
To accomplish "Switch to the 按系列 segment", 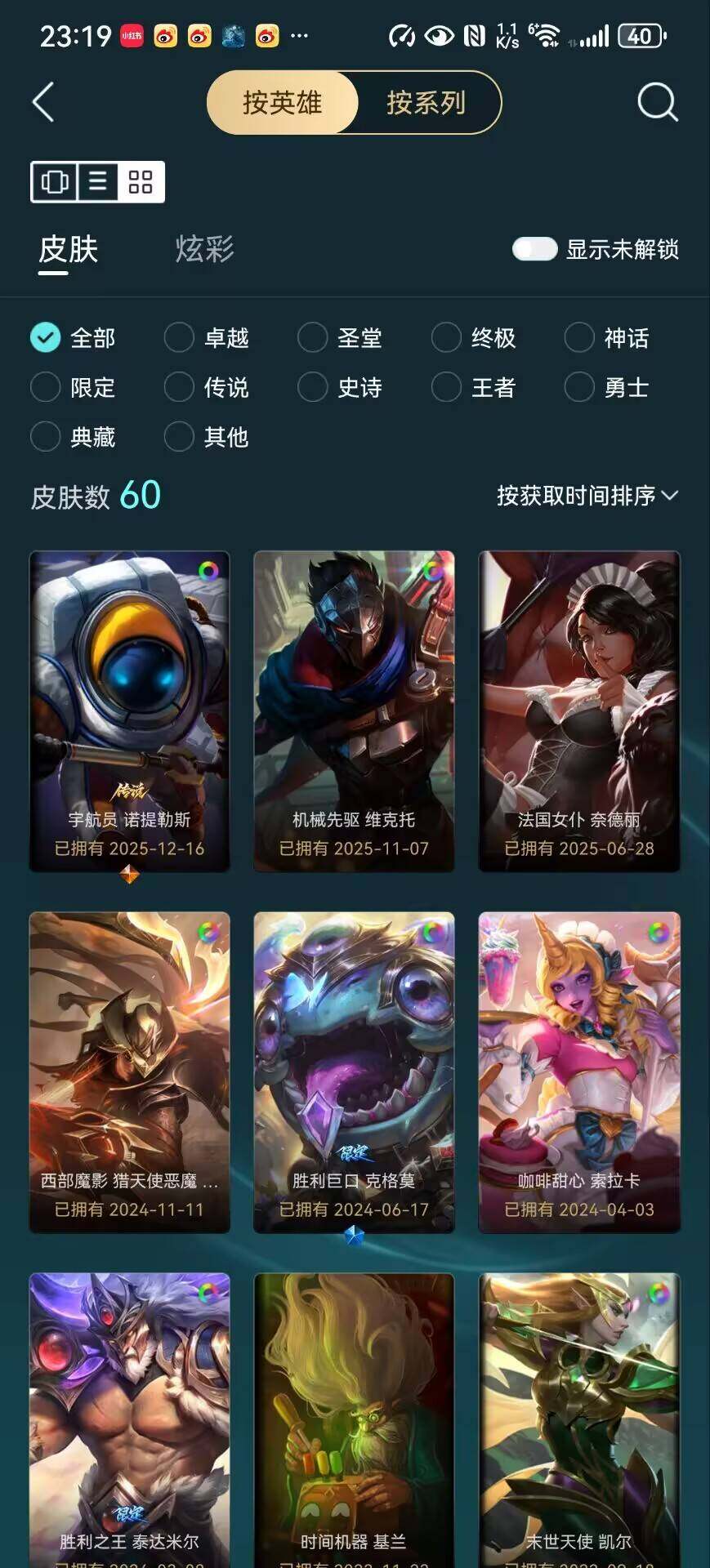I will (x=426, y=103).
